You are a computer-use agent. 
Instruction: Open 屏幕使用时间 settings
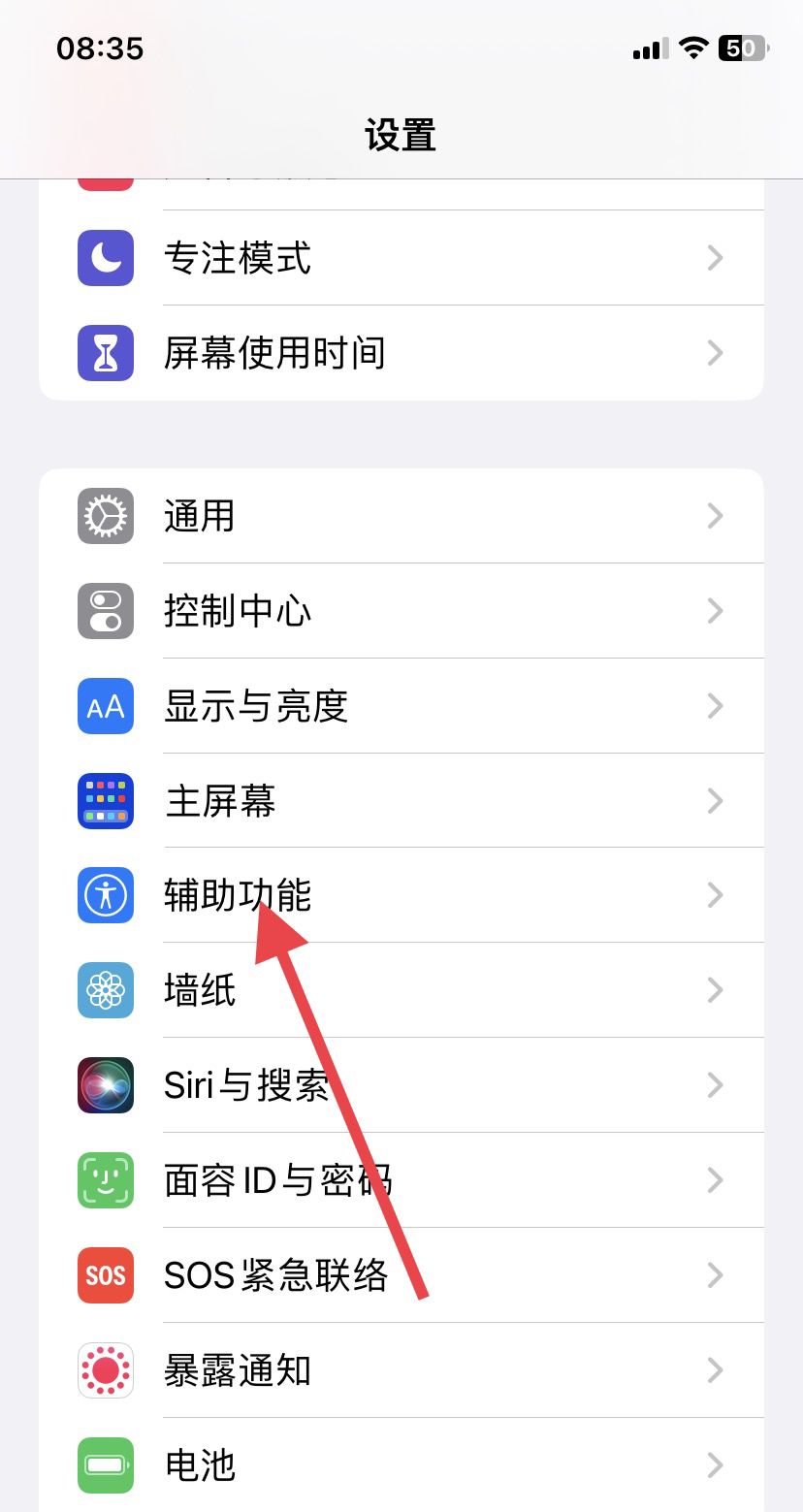pyautogui.click(x=401, y=353)
